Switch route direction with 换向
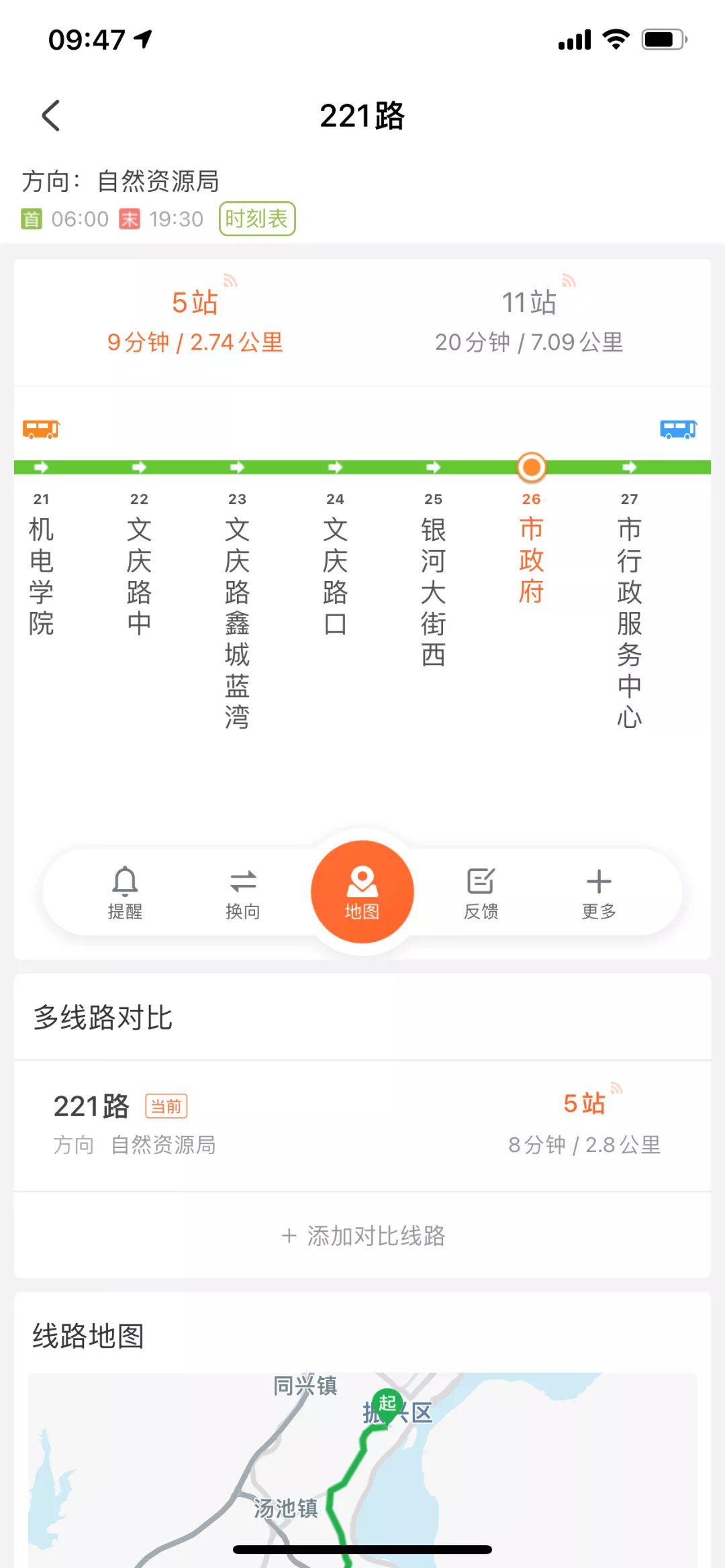Image resolution: width=725 pixels, height=1568 pixels. pyautogui.click(x=242, y=892)
